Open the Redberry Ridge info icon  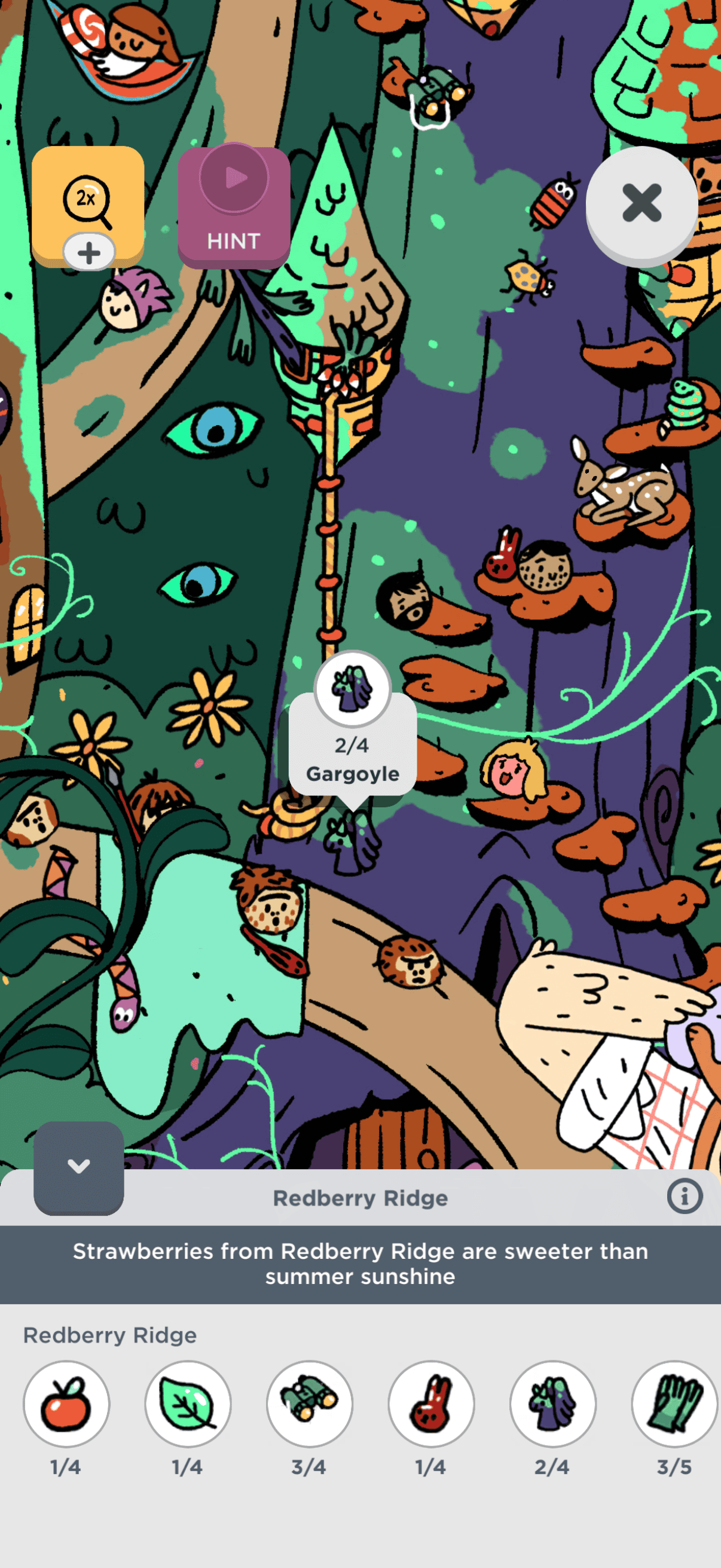tap(684, 1196)
